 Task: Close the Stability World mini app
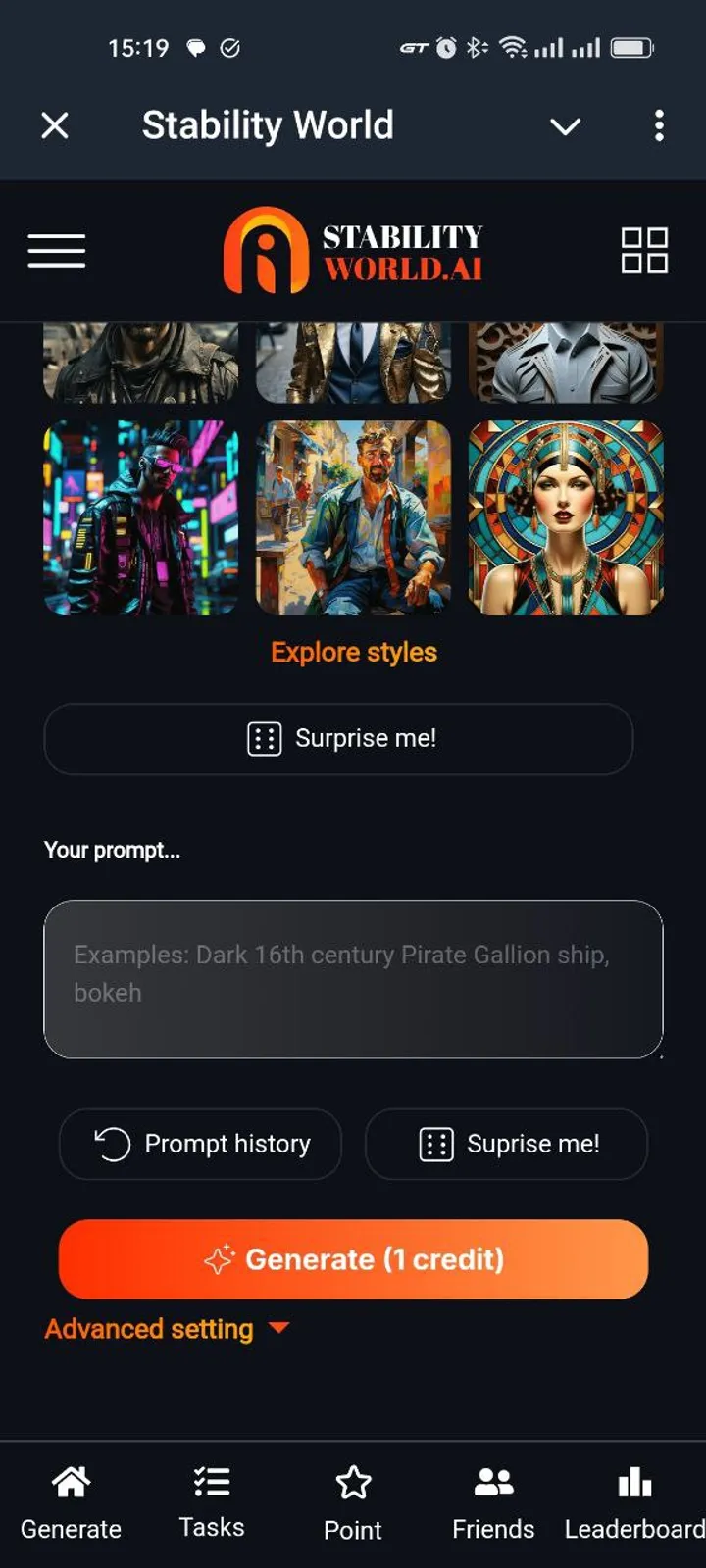pyautogui.click(x=55, y=125)
